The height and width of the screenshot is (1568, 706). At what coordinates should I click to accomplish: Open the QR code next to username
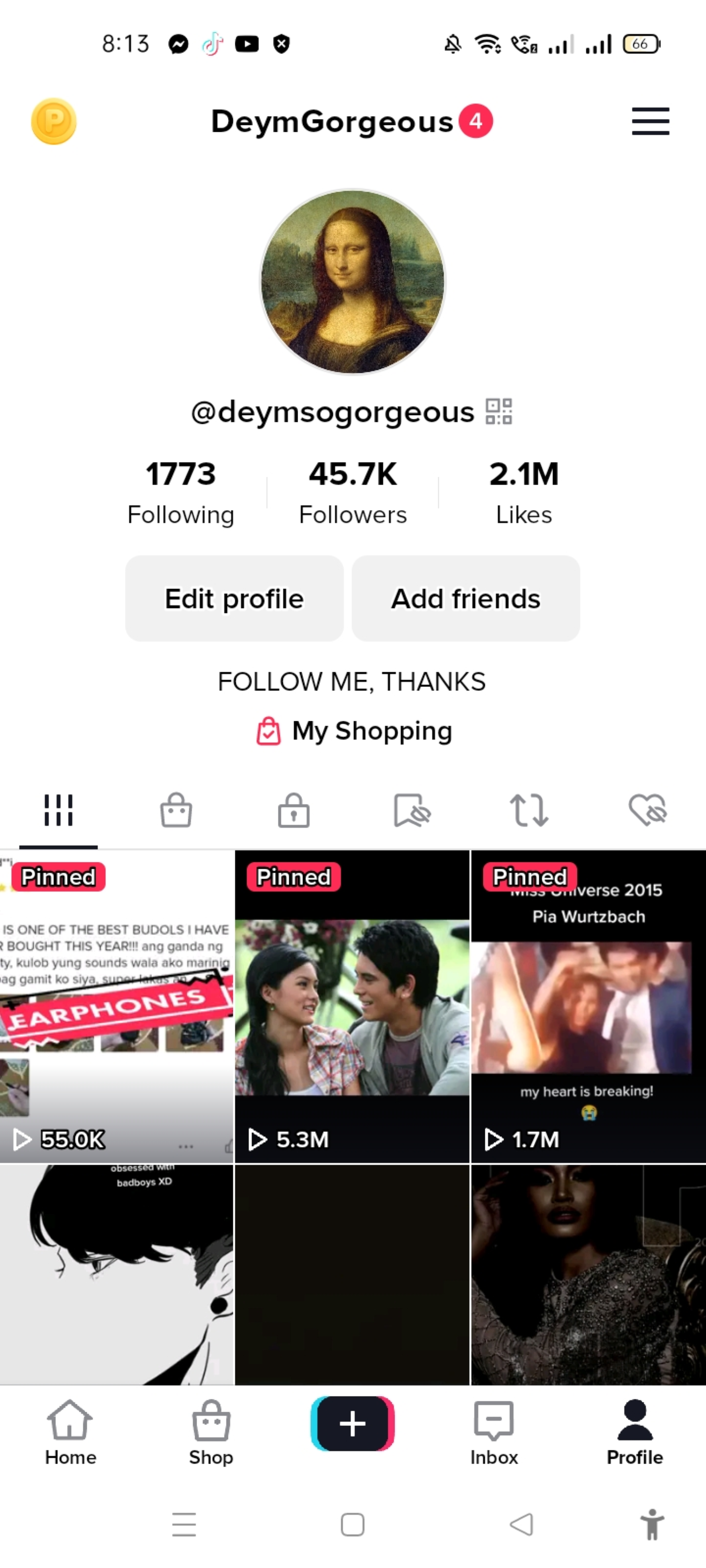499,411
